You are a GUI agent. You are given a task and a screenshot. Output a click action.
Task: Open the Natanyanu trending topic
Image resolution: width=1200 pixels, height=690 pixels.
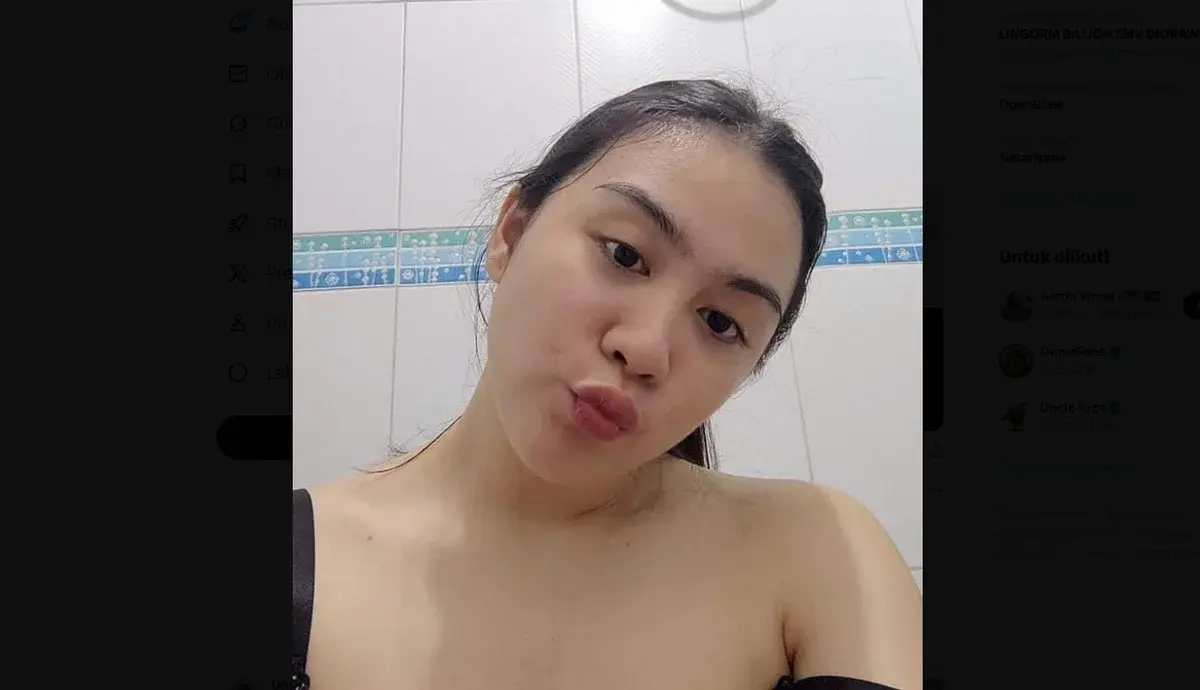tap(1033, 157)
